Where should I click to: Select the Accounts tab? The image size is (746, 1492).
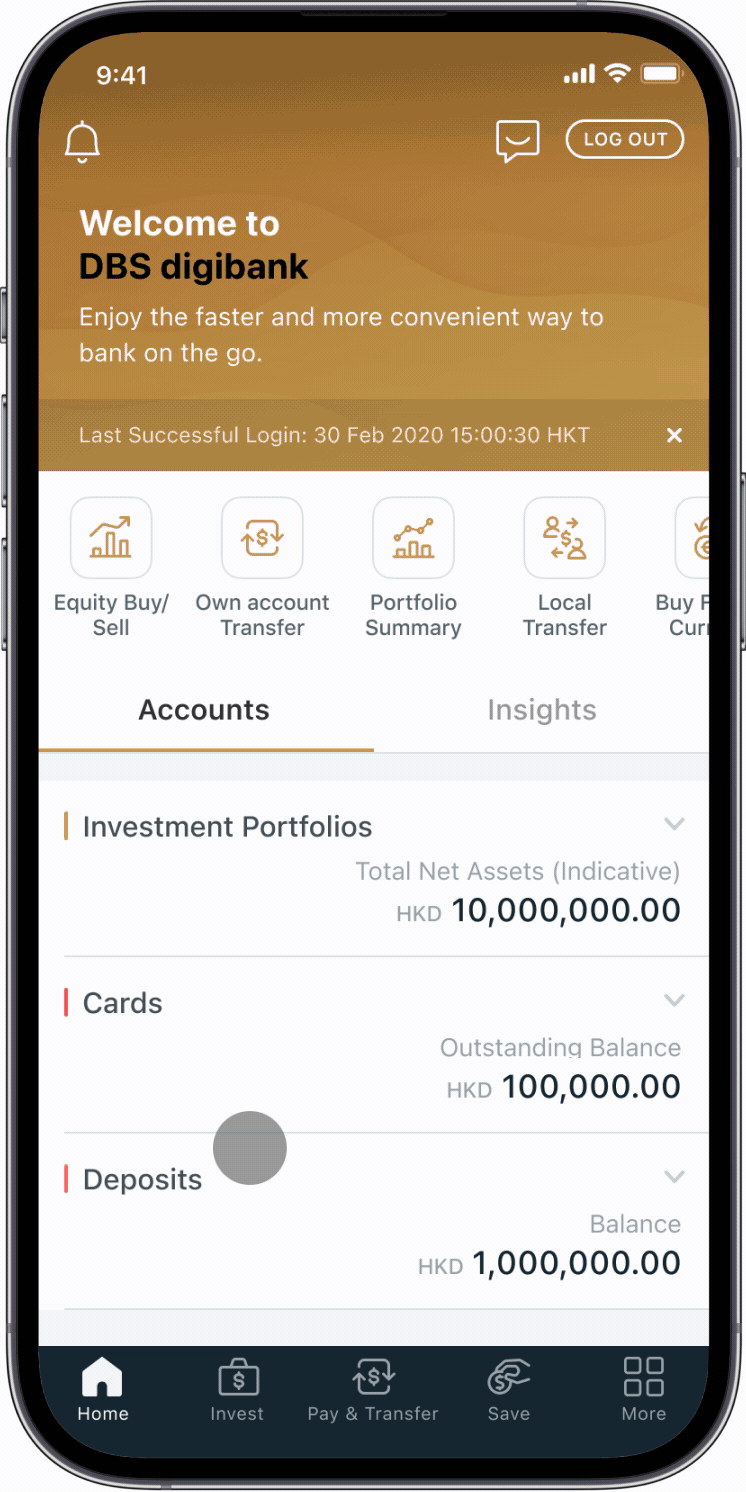(204, 710)
